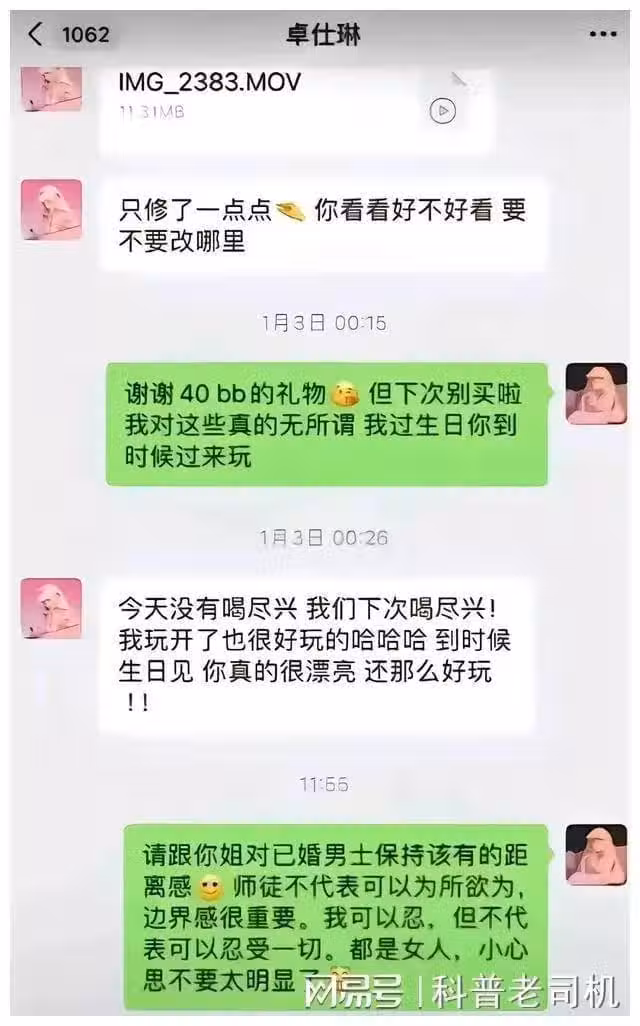Open own avatar beside '谢谢 40 bb' message
640x1026 pixels.
[596, 394]
